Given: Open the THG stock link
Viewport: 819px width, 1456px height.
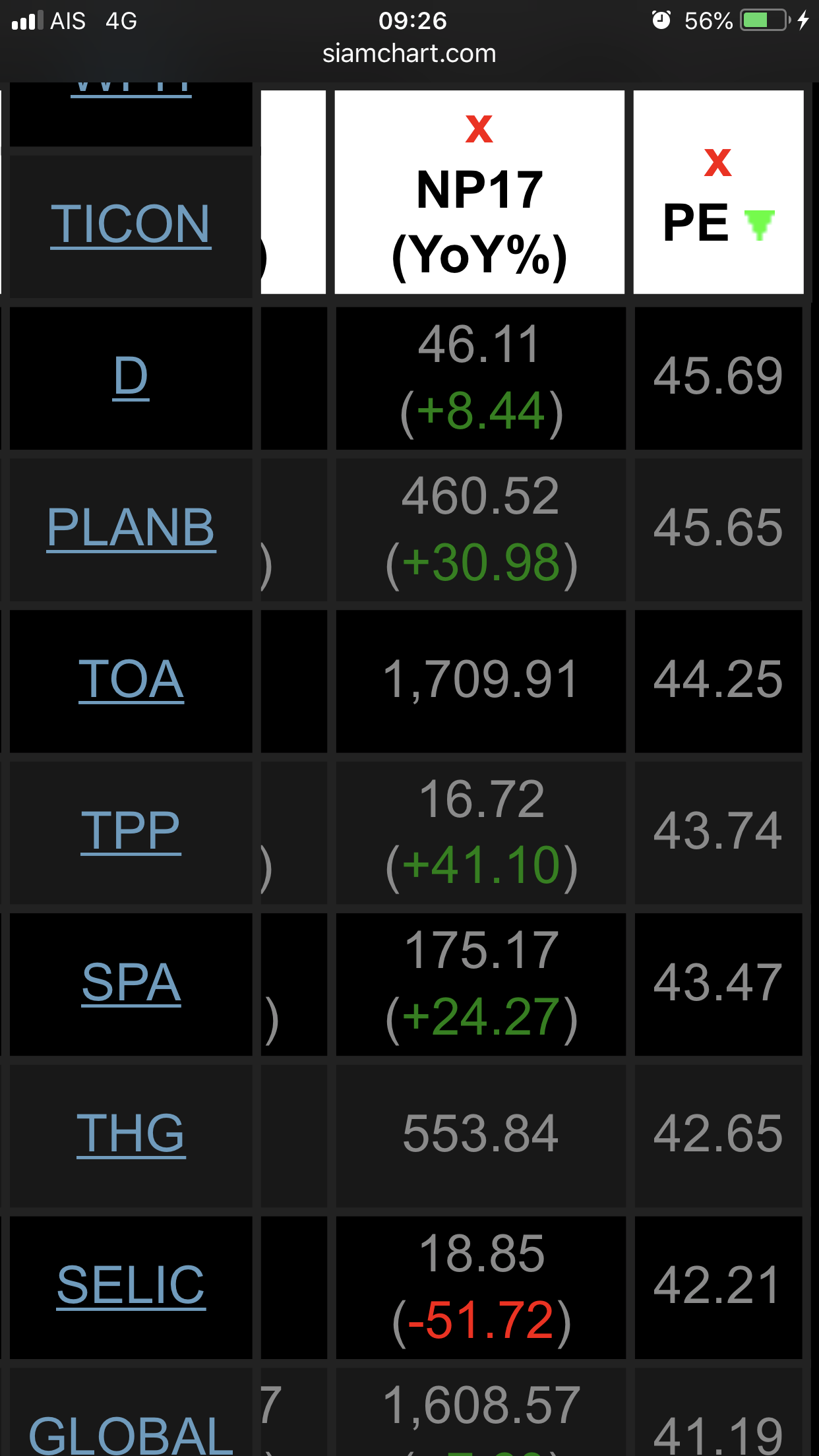Looking at the screenshot, I should [x=131, y=1134].
